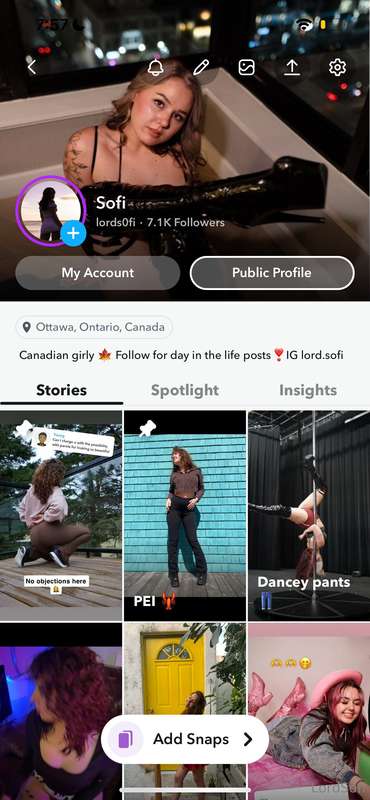View the Dancey pants story

309,516
